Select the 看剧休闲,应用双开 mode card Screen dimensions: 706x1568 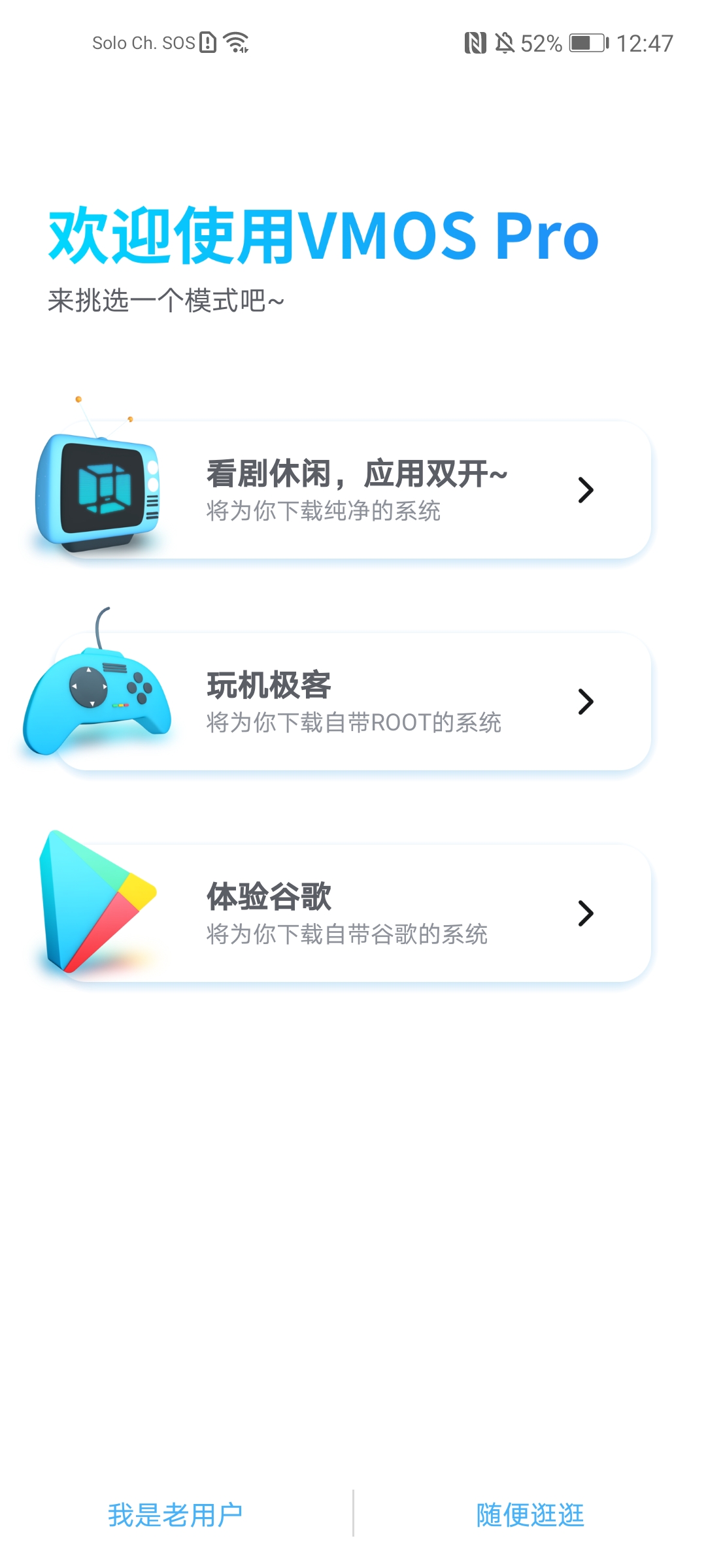(353, 490)
